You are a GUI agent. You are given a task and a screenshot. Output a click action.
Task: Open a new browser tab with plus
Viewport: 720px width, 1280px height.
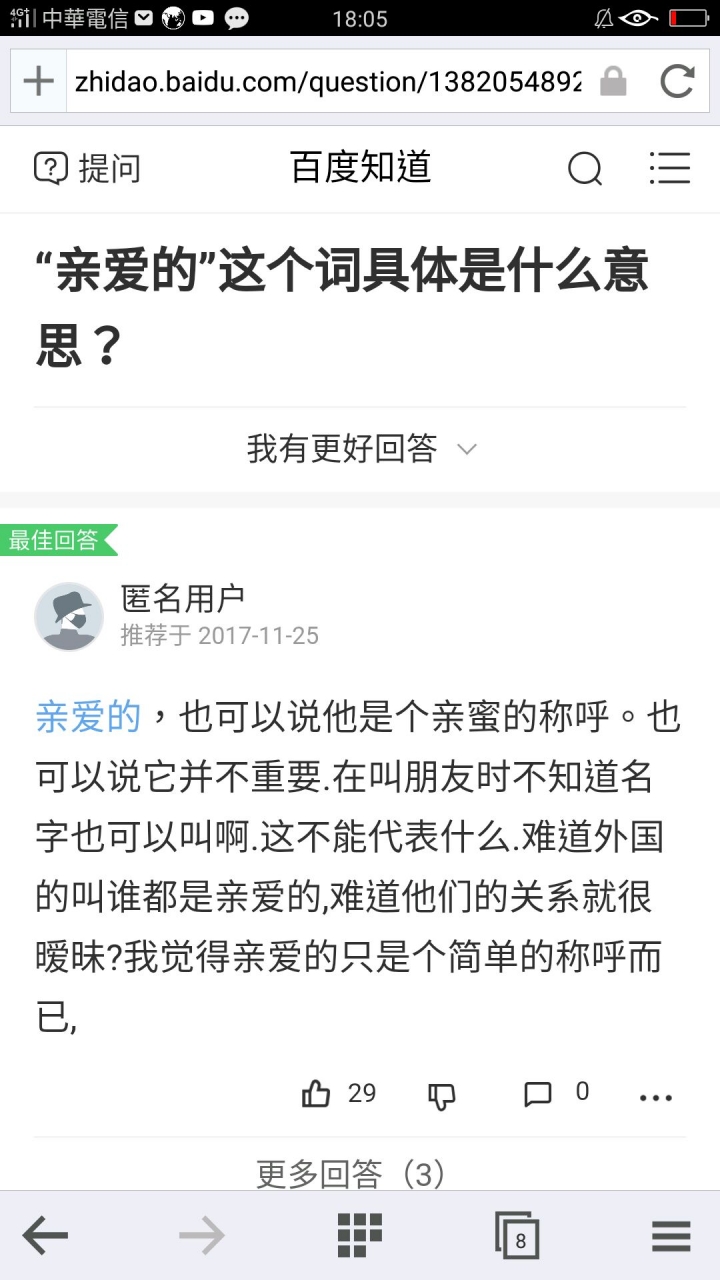pyautogui.click(x=38, y=81)
